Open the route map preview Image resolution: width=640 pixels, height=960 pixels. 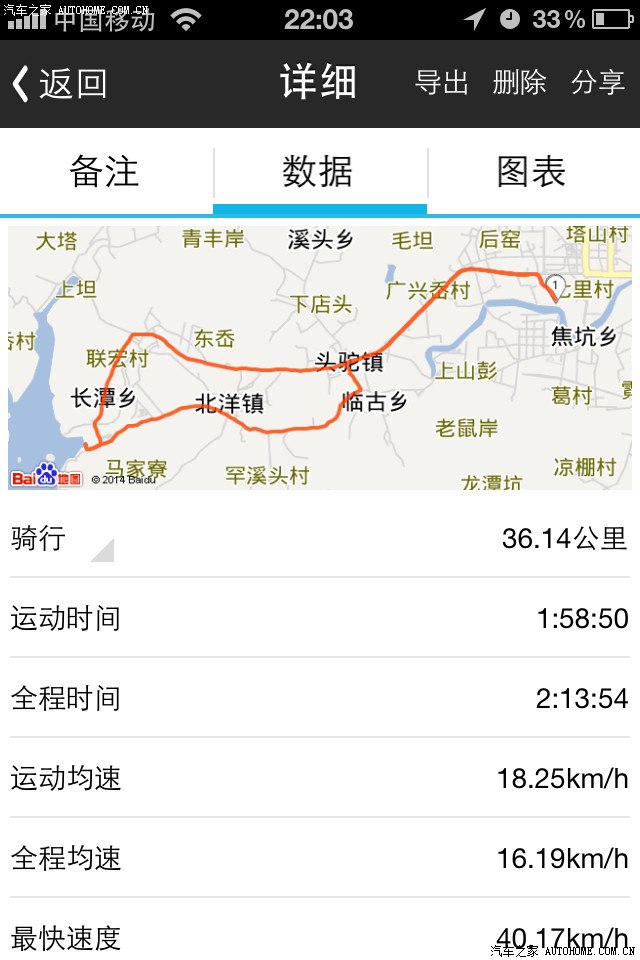click(x=320, y=357)
